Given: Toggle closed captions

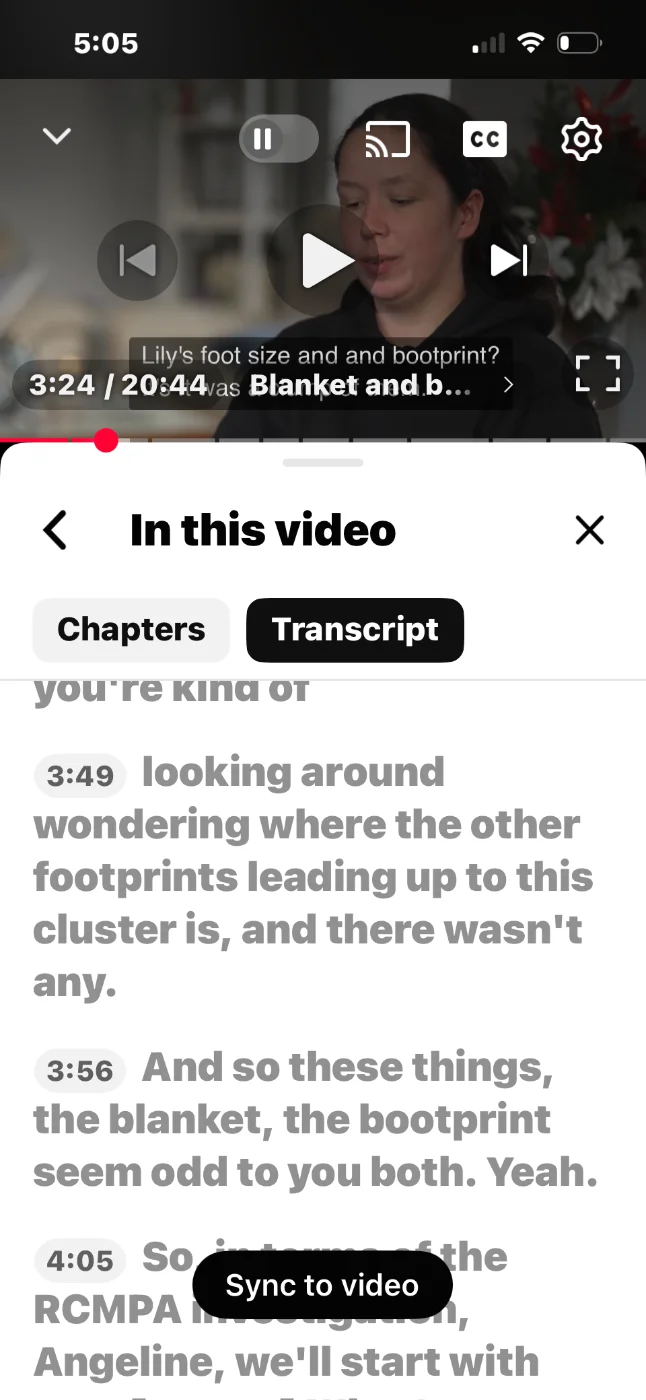Looking at the screenshot, I should (x=485, y=139).
